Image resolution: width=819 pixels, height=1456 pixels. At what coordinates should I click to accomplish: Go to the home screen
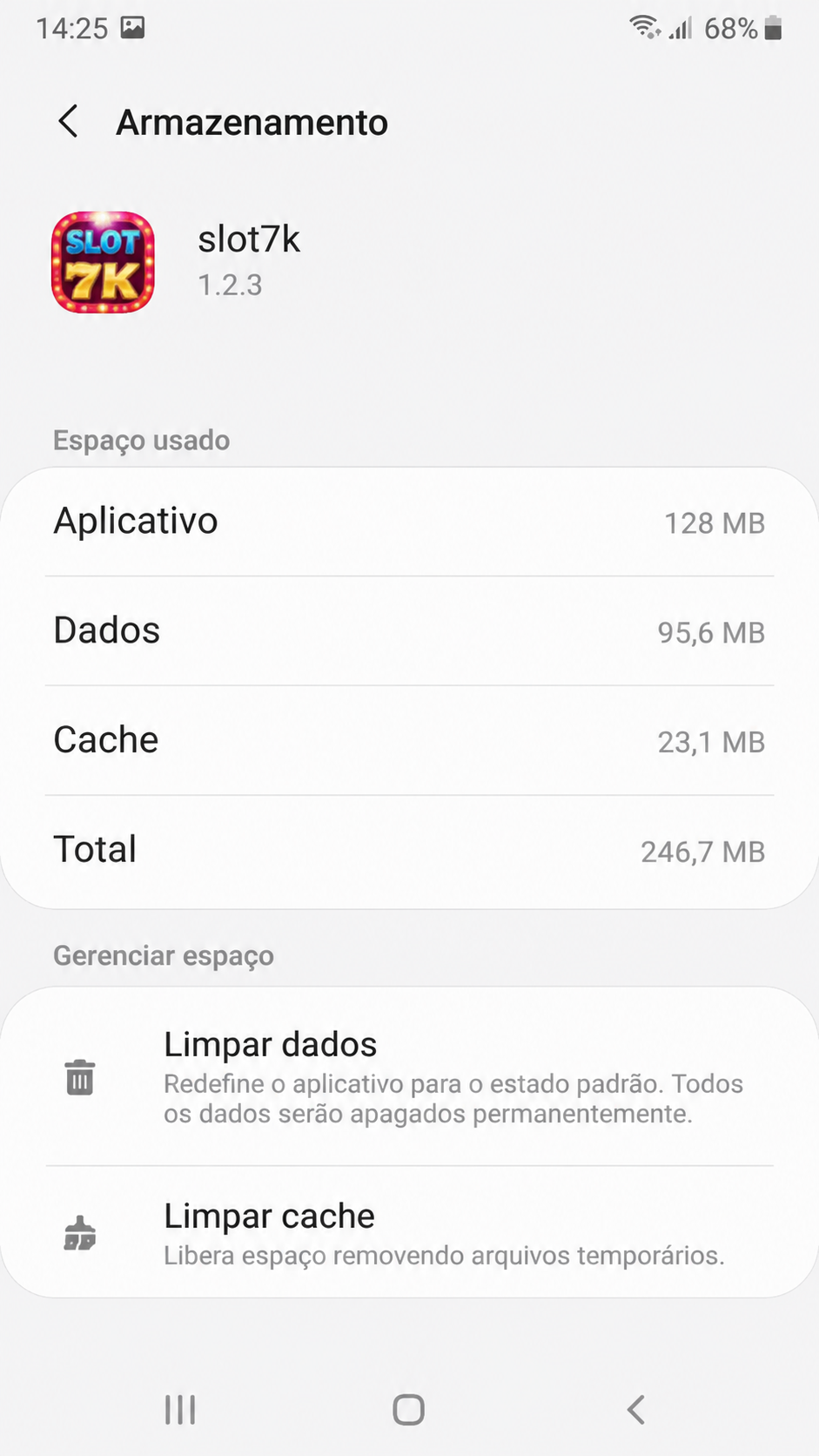[409, 1410]
